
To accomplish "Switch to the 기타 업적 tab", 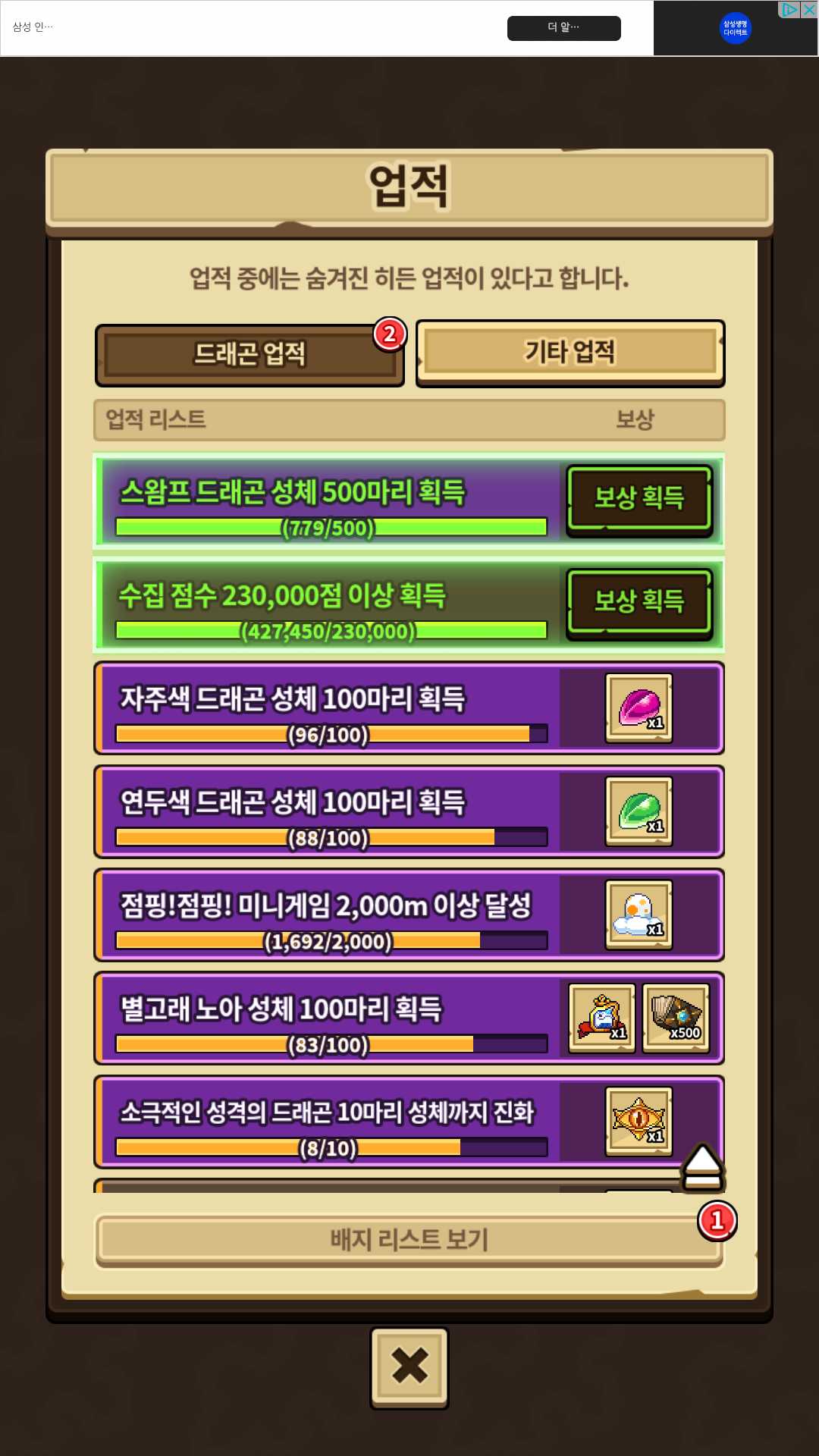I will pyautogui.click(x=570, y=353).
